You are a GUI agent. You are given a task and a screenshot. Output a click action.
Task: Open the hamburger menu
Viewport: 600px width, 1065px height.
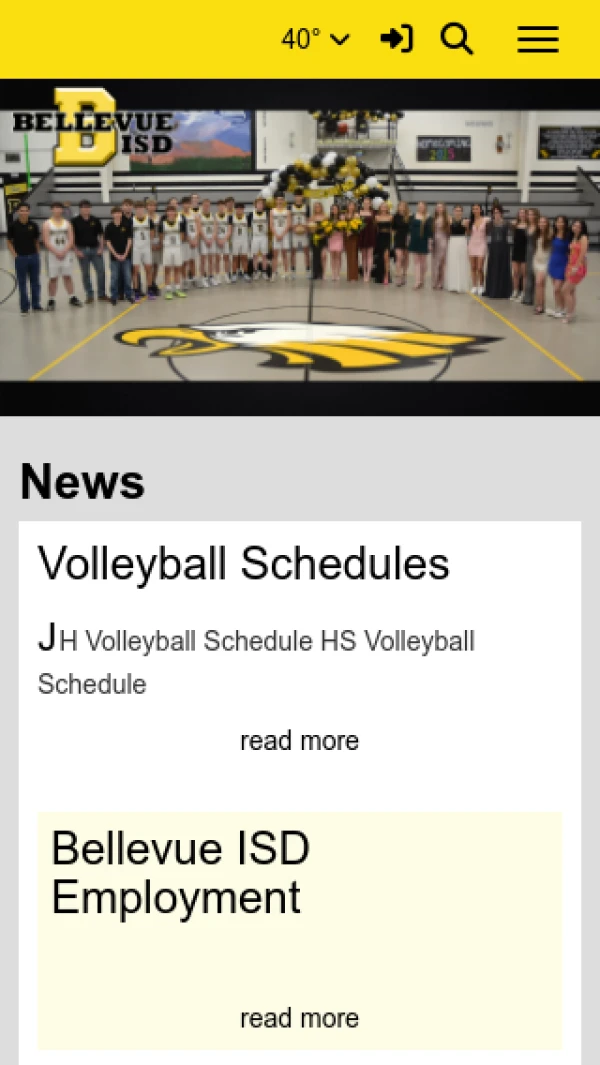pos(538,39)
